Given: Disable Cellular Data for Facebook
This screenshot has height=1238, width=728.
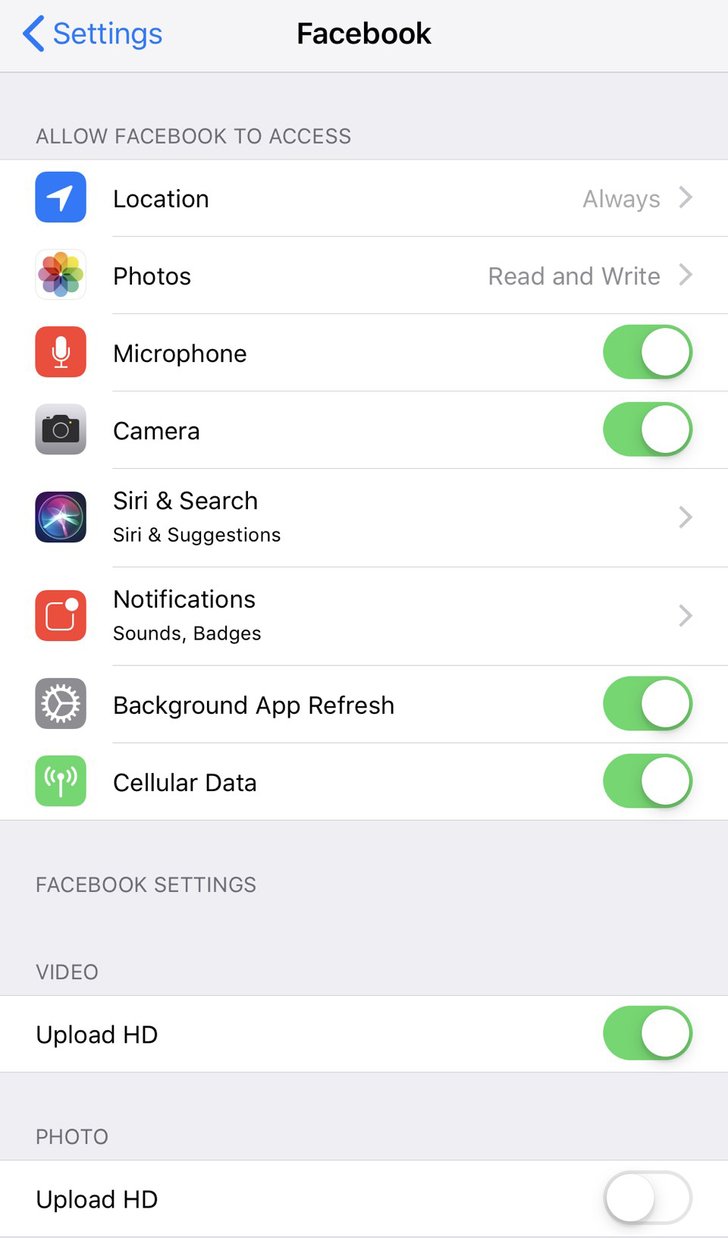Looking at the screenshot, I should 647,781.
